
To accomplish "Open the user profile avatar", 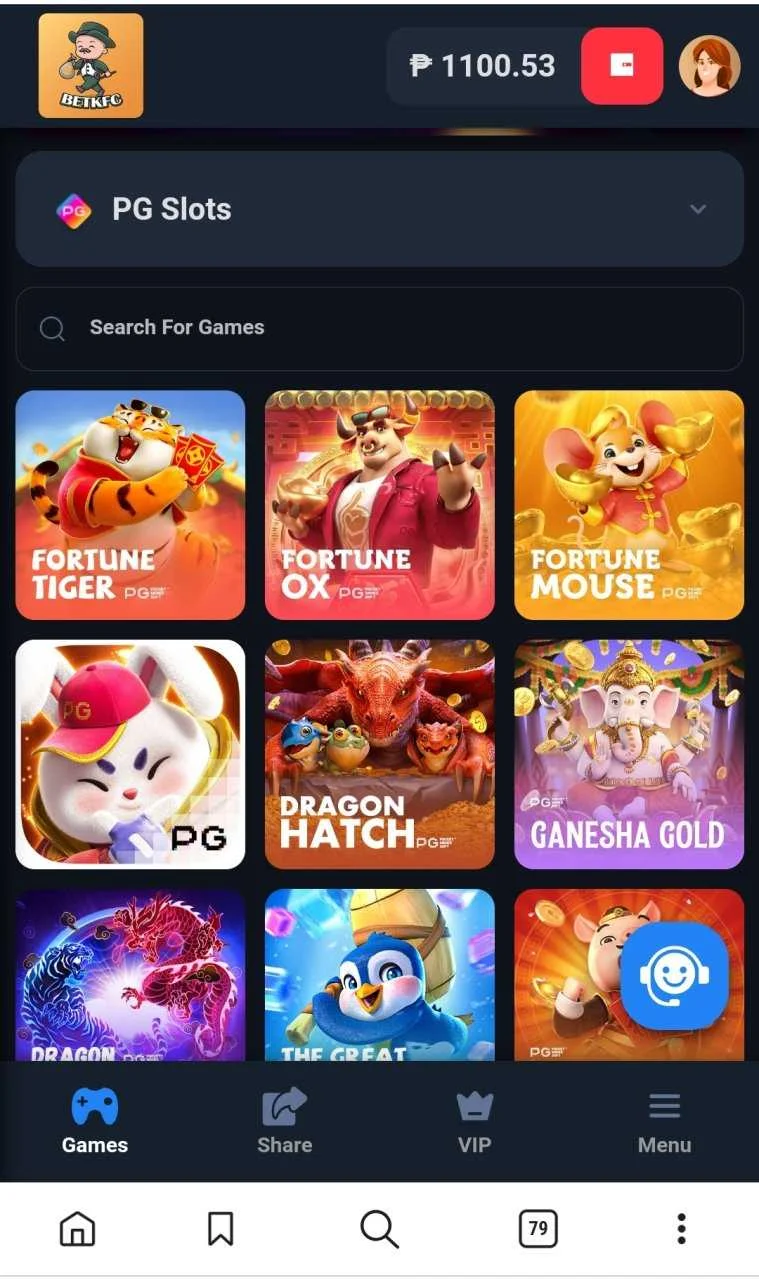I will click(709, 66).
